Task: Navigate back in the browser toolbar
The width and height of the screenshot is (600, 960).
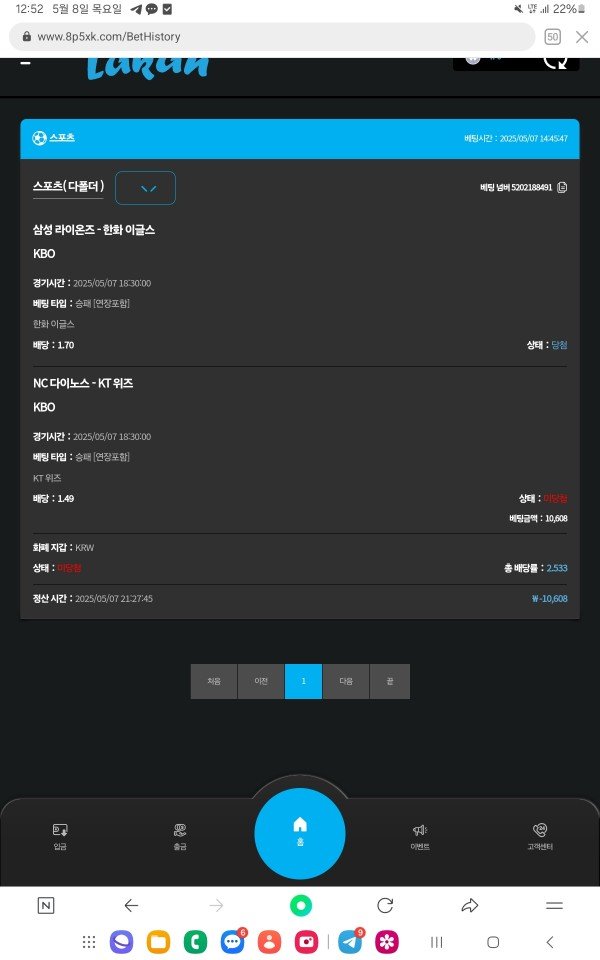Action: (131, 905)
